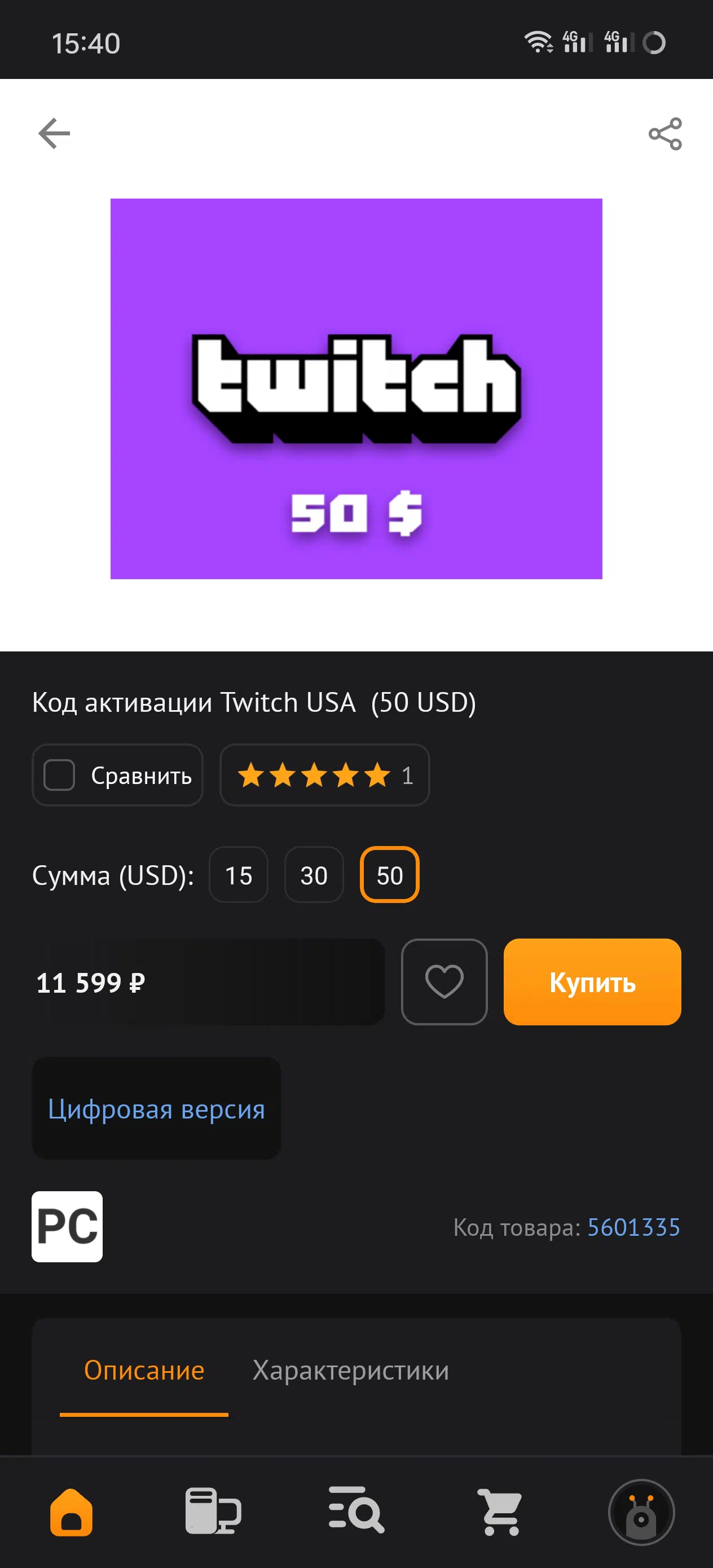
Task: Open the search list tab
Action: click(x=356, y=1509)
